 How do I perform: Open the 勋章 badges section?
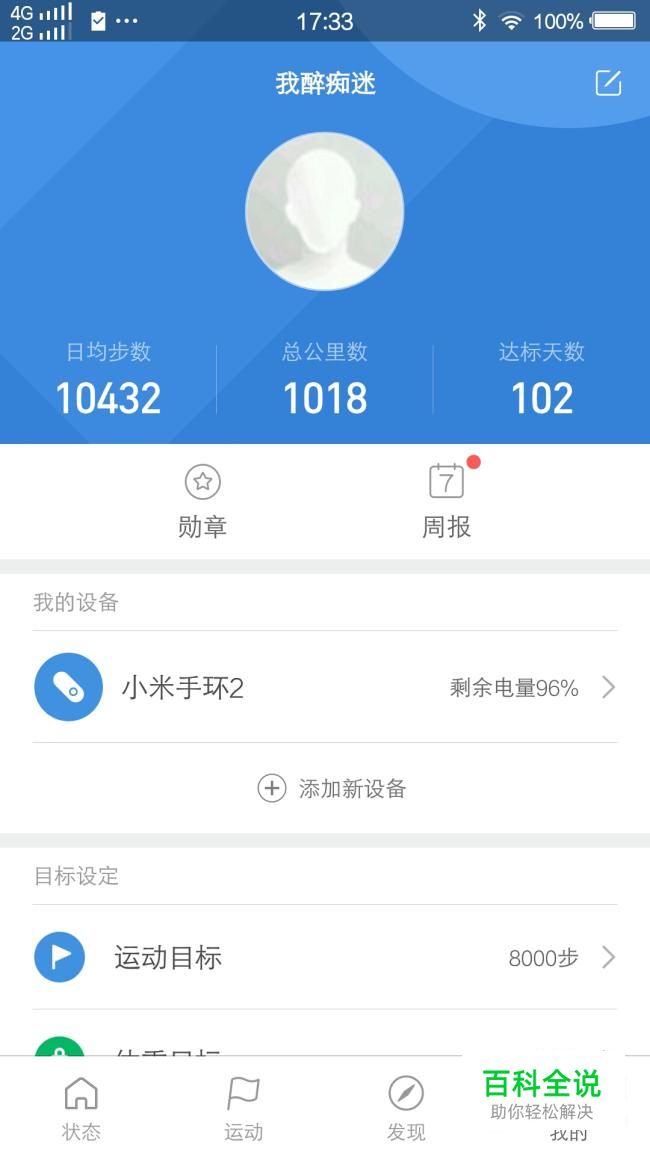203,502
